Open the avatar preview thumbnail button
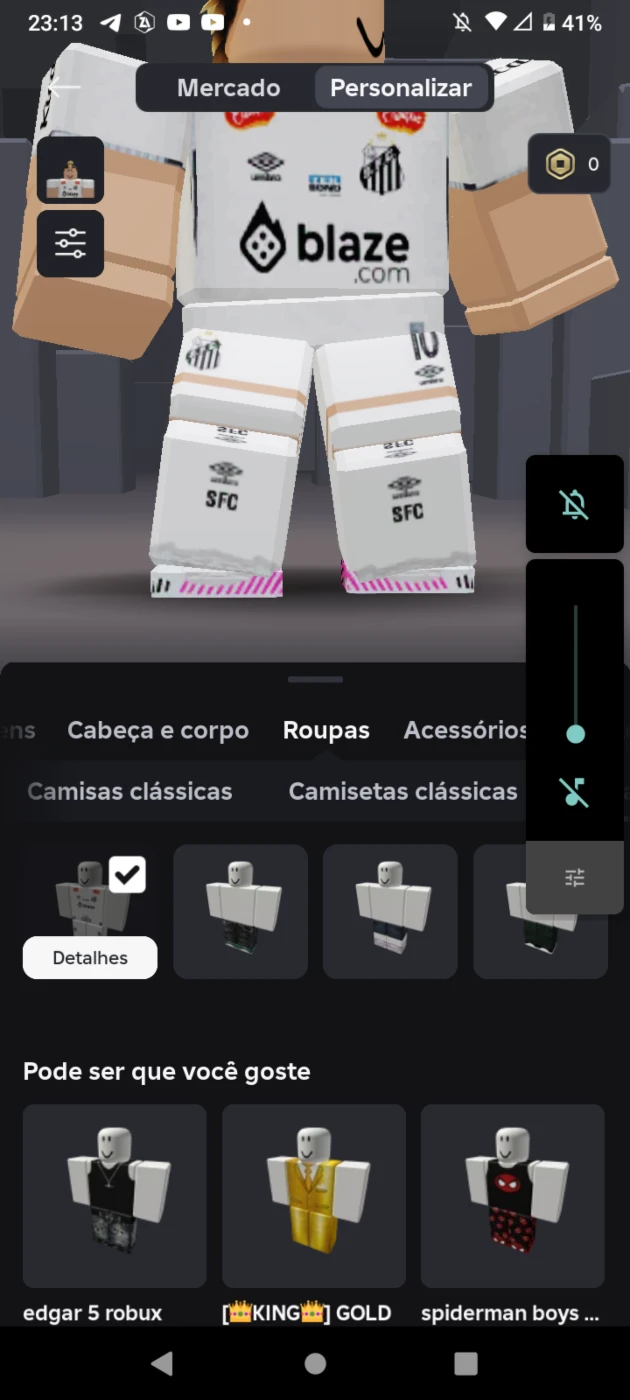 pos(70,170)
